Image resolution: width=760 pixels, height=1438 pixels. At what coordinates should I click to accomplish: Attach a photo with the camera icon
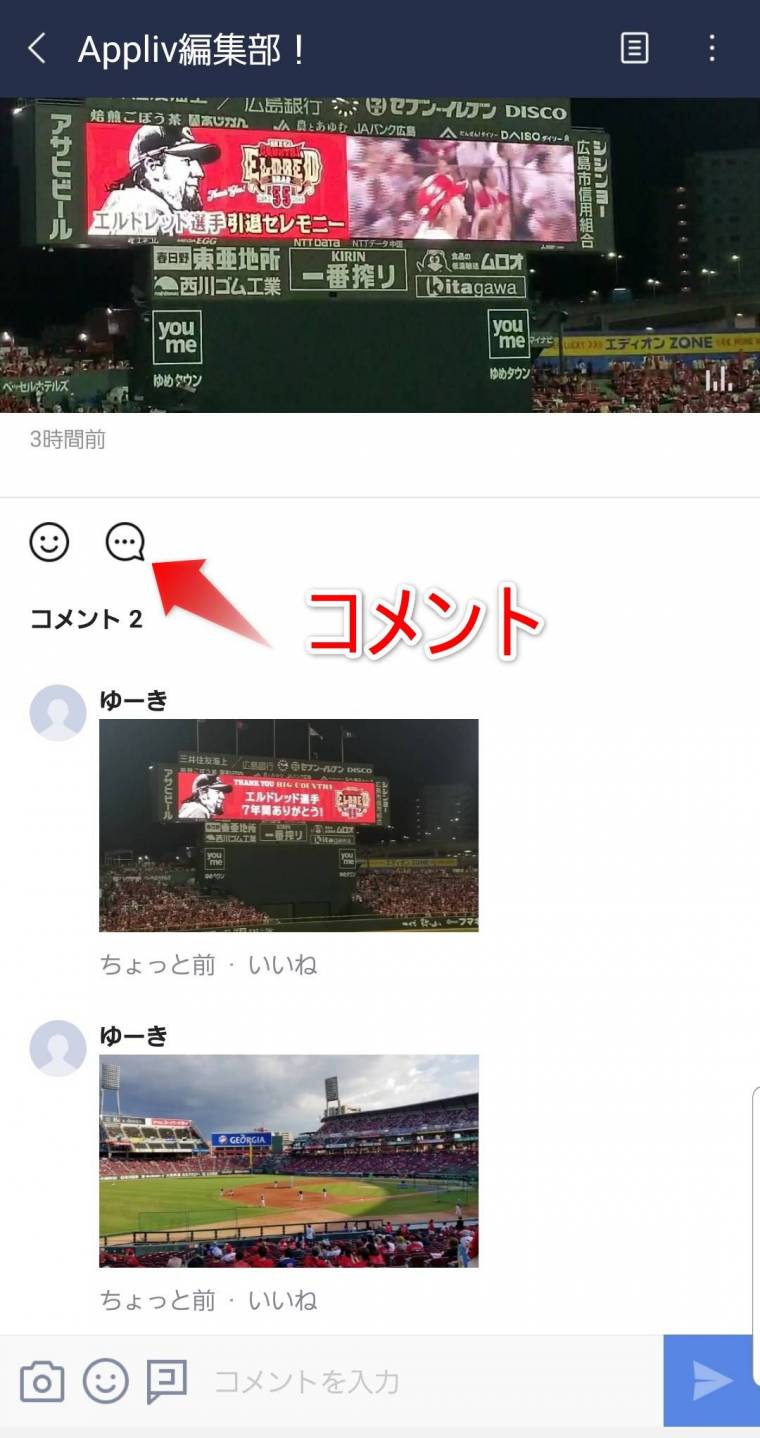(x=42, y=1382)
